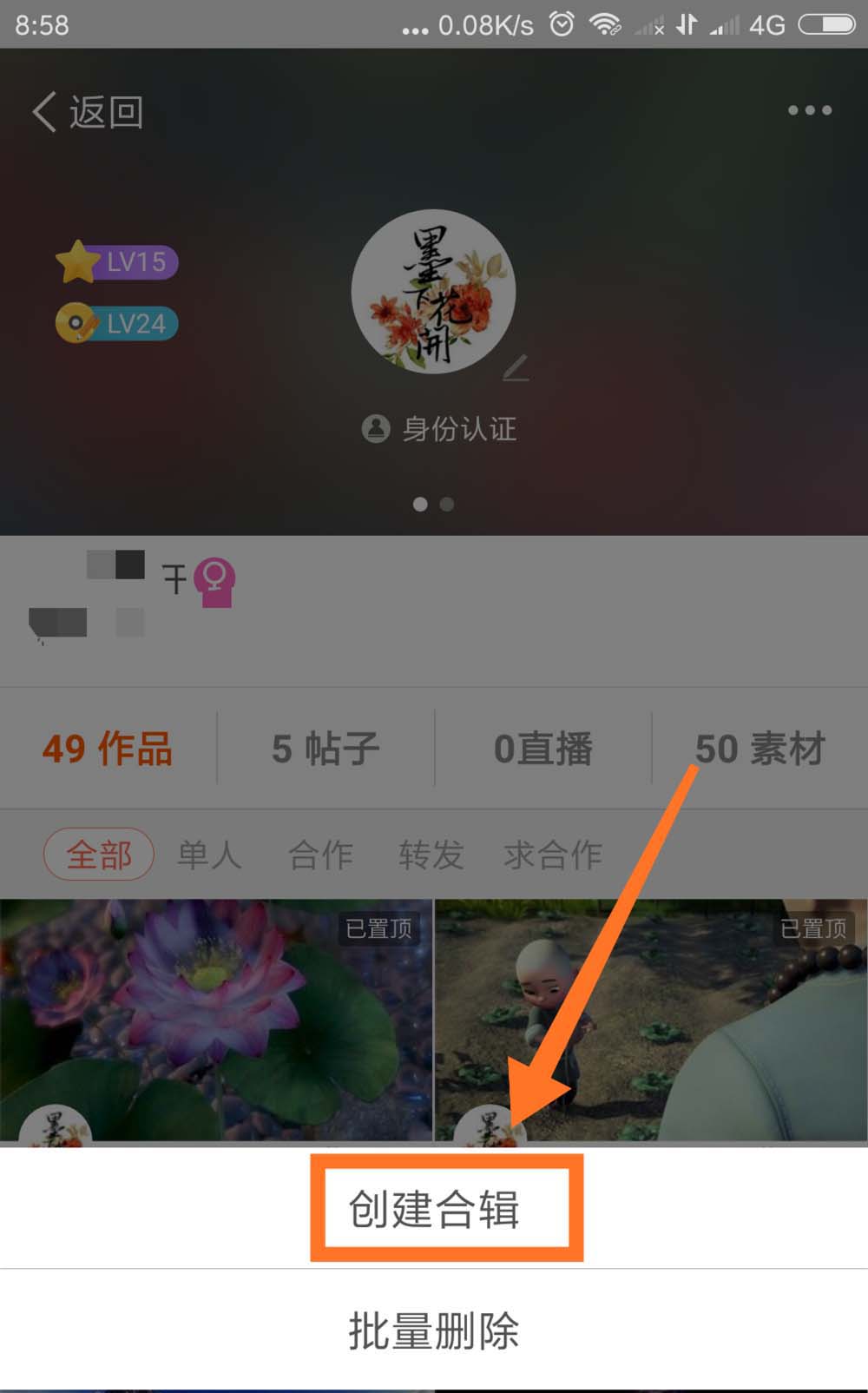Open the three-dot overflow menu
This screenshot has width=868, height=1393.
[809, 110]
